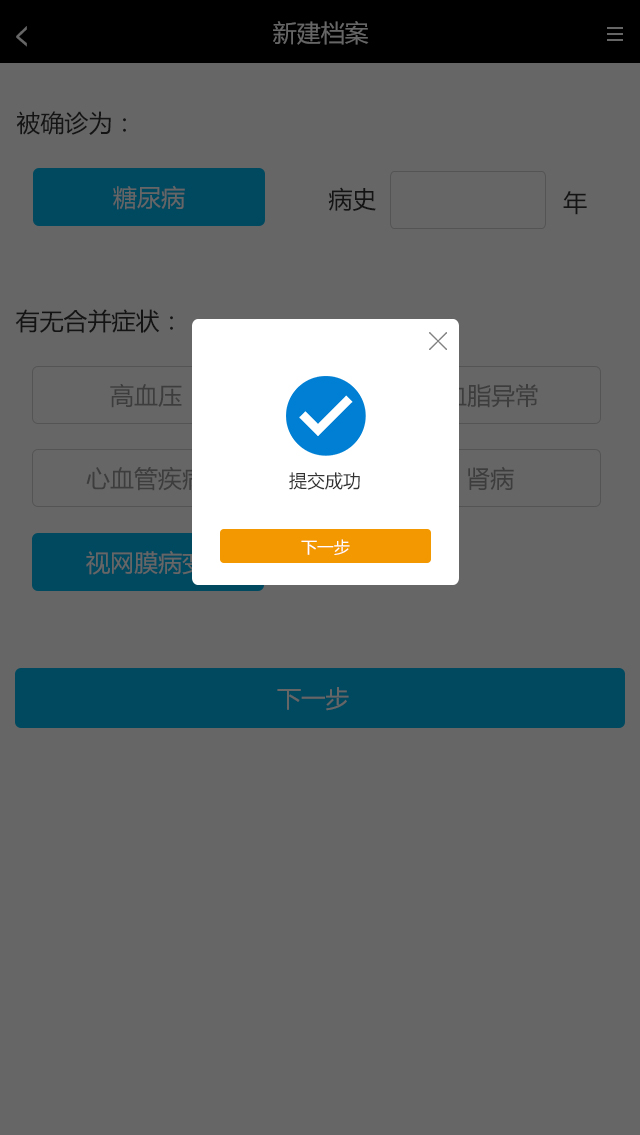Select the 高血压 complication option
This screenshot has width=640, height=1135.
(112, 395)
